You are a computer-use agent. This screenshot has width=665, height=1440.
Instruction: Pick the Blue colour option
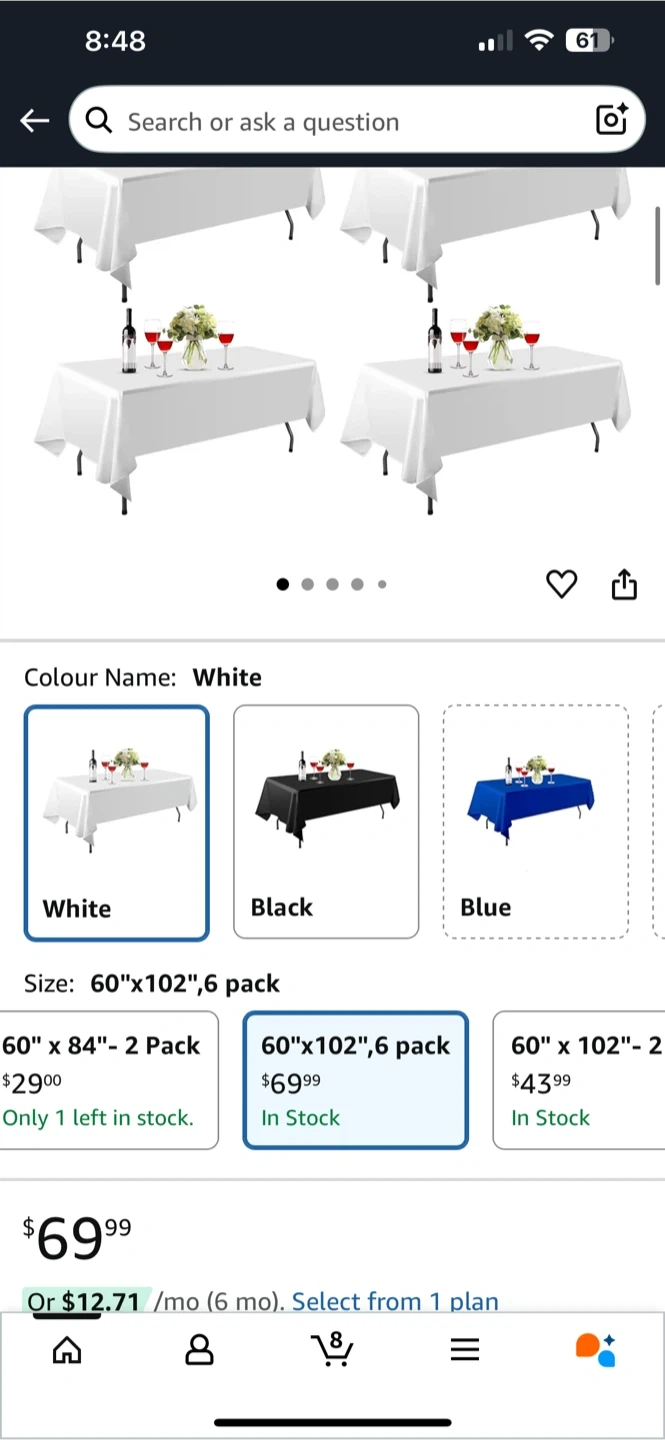[x=535, y=822]
